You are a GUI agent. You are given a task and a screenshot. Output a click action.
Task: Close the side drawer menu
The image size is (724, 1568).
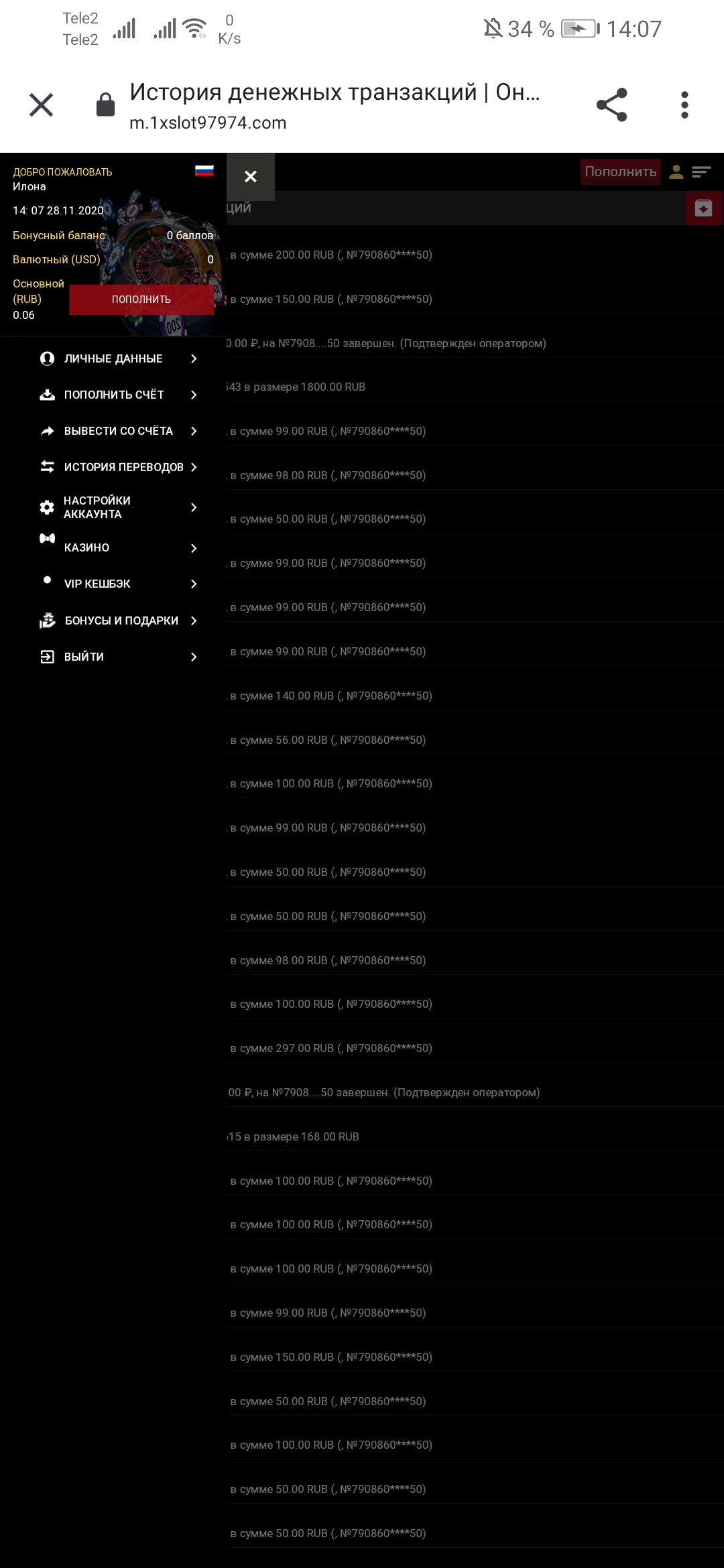click(250, 176)
